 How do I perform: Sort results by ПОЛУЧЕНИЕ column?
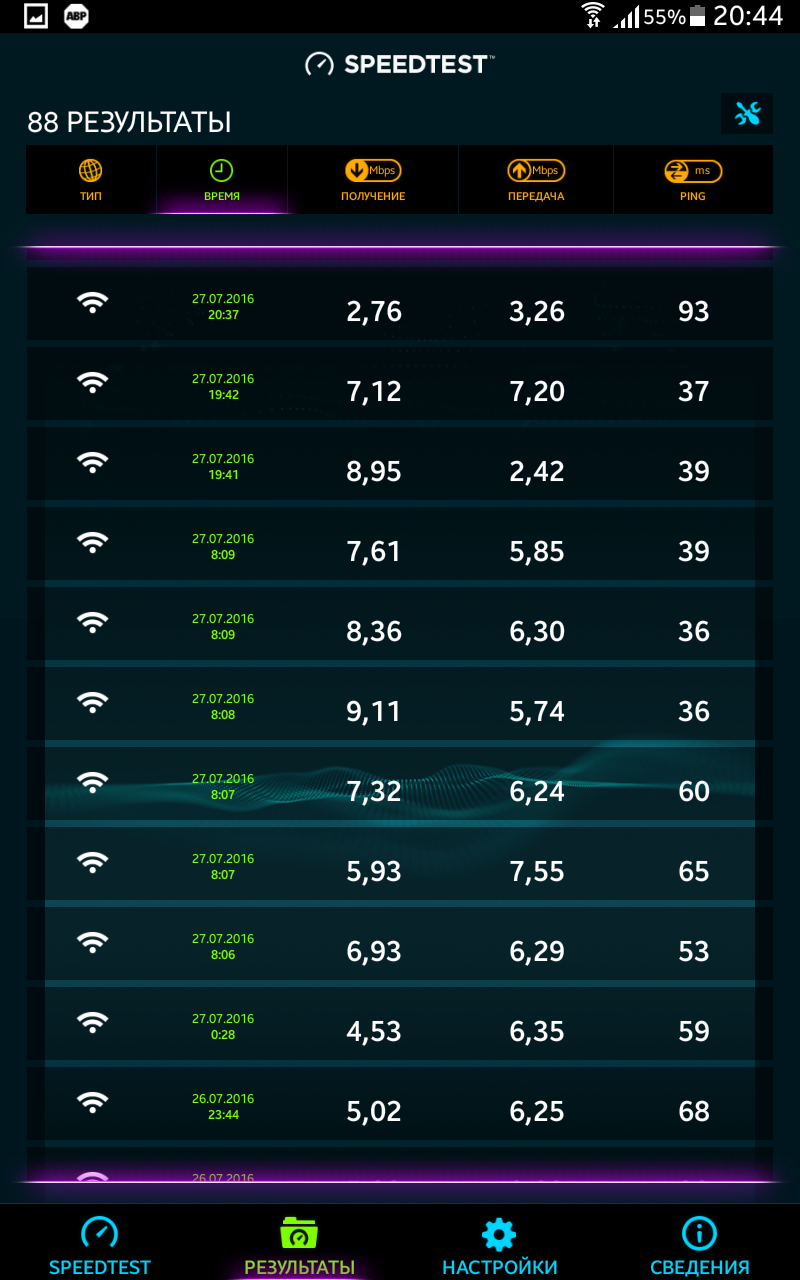coord(373,180)
